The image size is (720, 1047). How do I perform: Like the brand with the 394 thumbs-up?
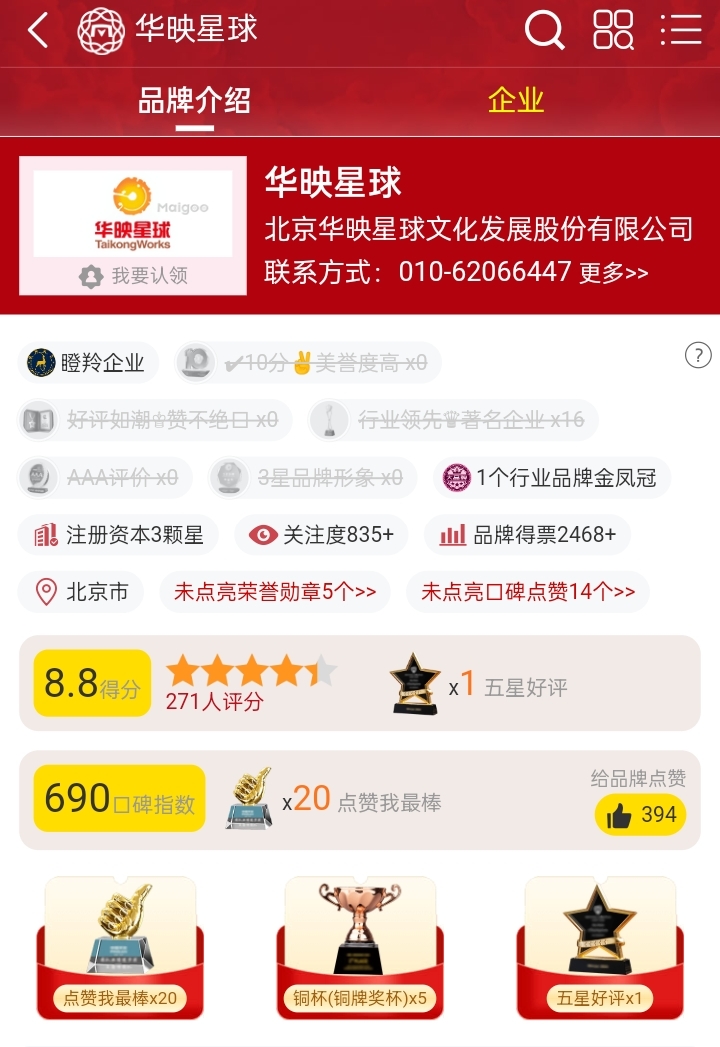pos(641,815)
